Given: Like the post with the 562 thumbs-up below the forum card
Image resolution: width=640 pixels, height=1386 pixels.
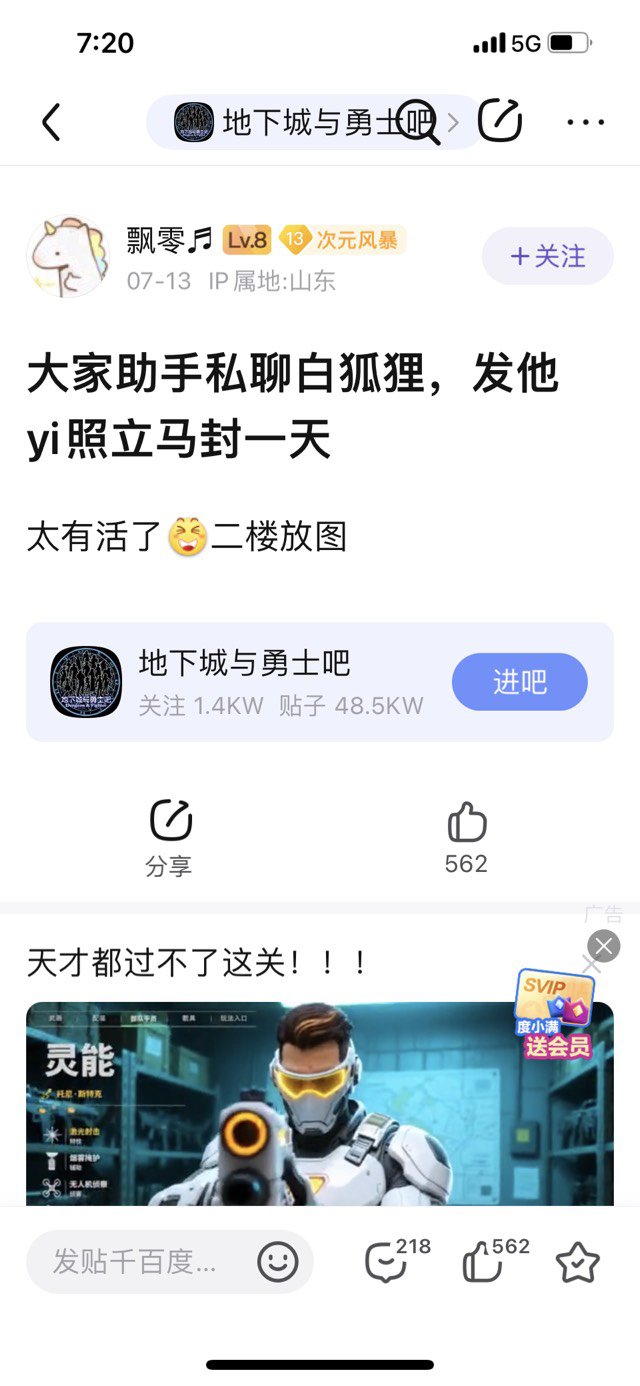Looking at the screenshot, I should point(466,838).
